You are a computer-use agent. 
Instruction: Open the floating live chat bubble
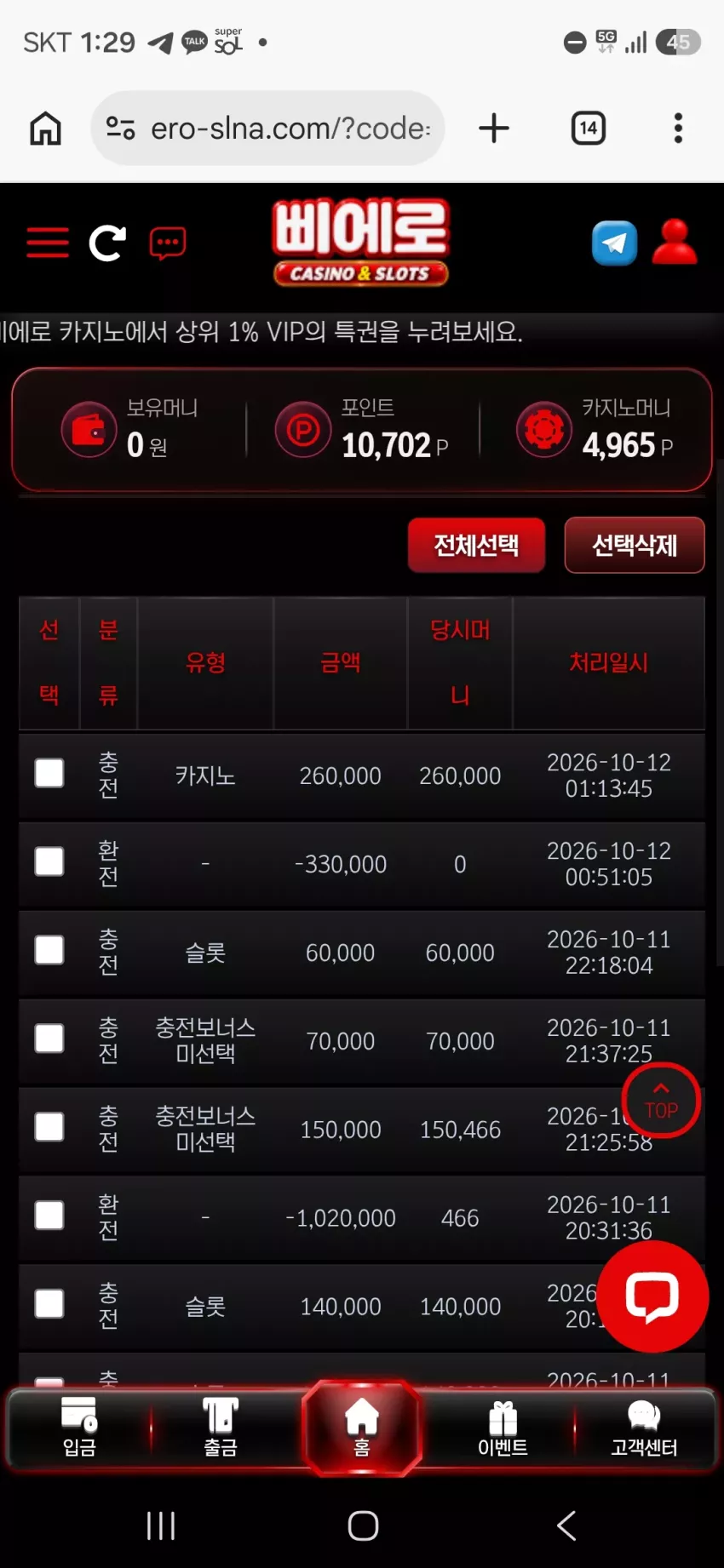point(652,1296)
